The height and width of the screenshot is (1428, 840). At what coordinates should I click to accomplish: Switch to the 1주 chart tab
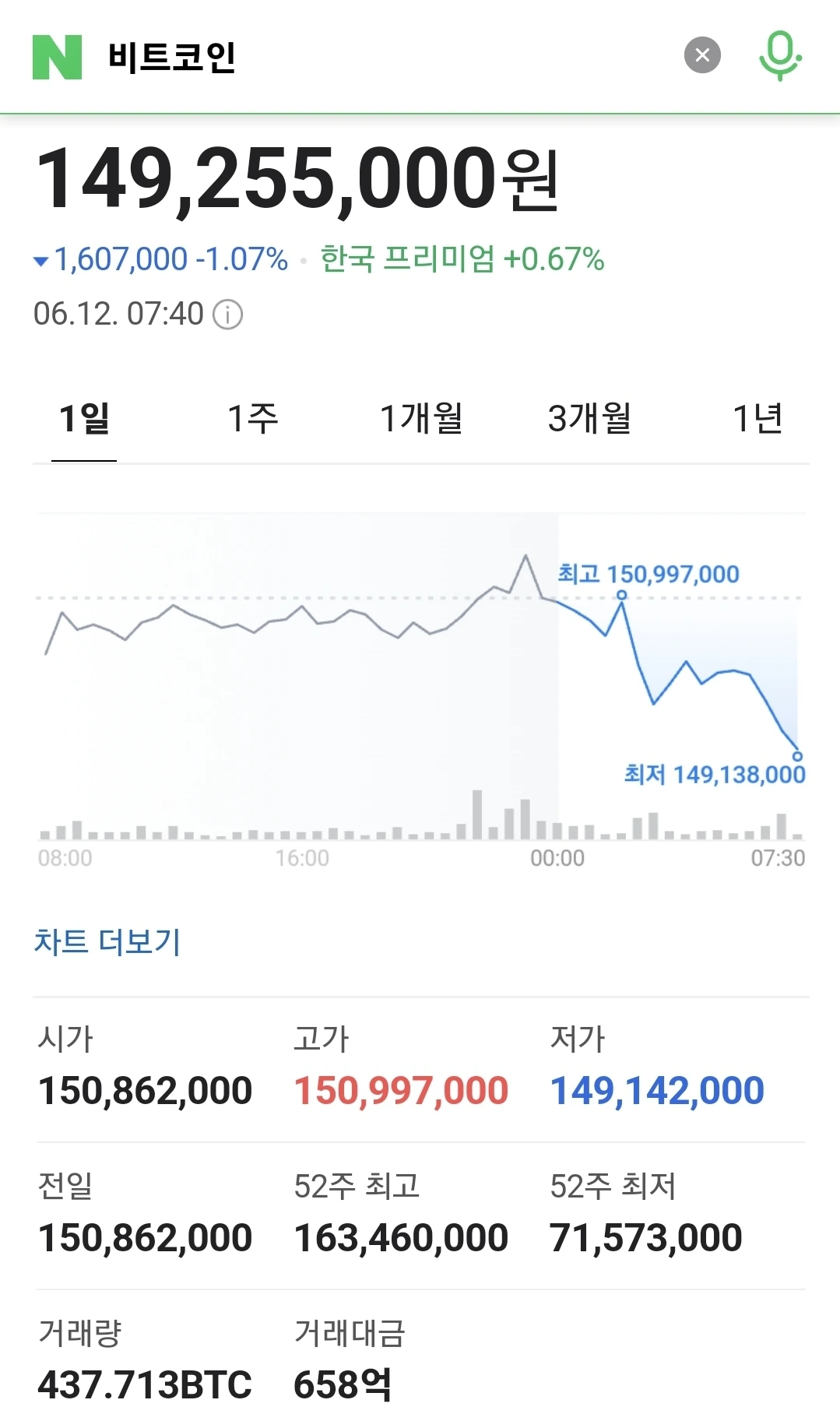tap(252, 419)
